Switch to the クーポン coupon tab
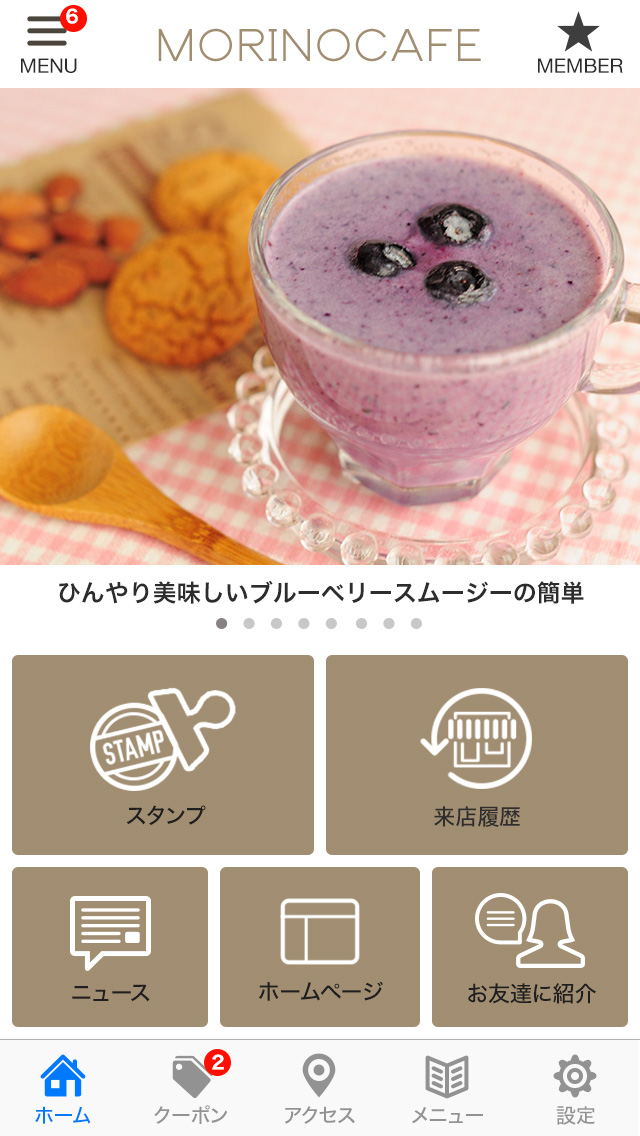 tap(191, 1088)
